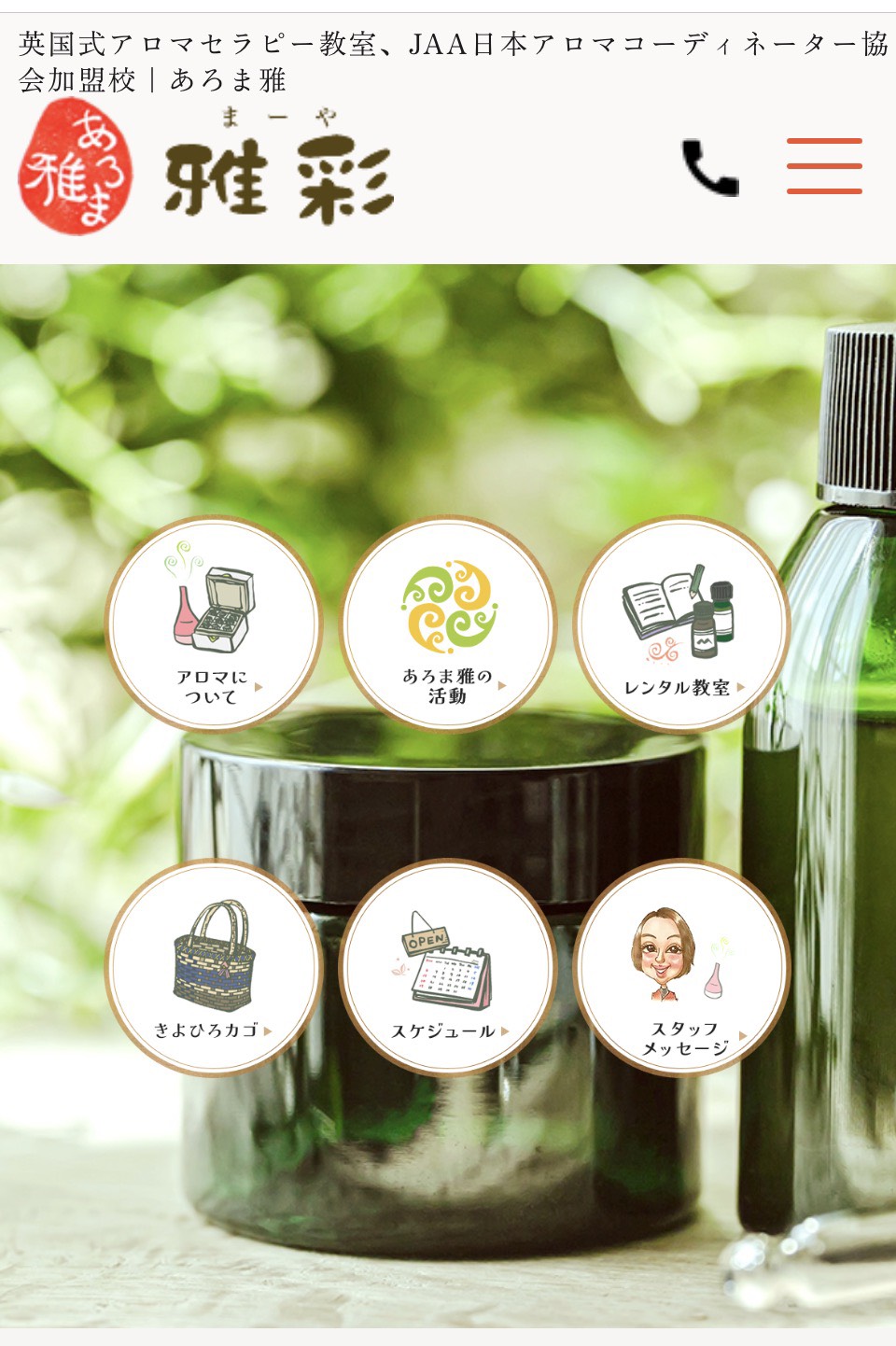
Task: Open the hamburger navigation menu
Action: coord(823,166)
